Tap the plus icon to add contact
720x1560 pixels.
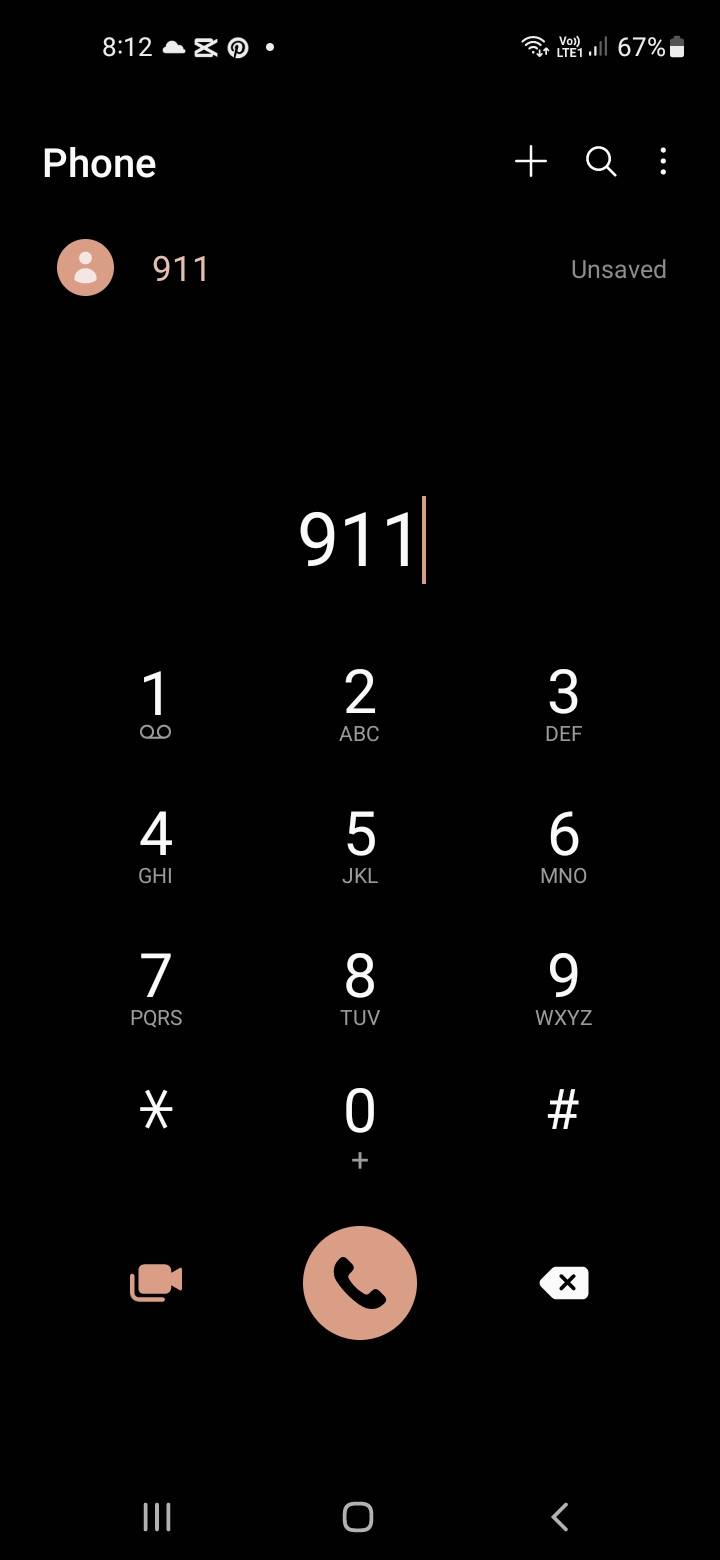(531, 161)
